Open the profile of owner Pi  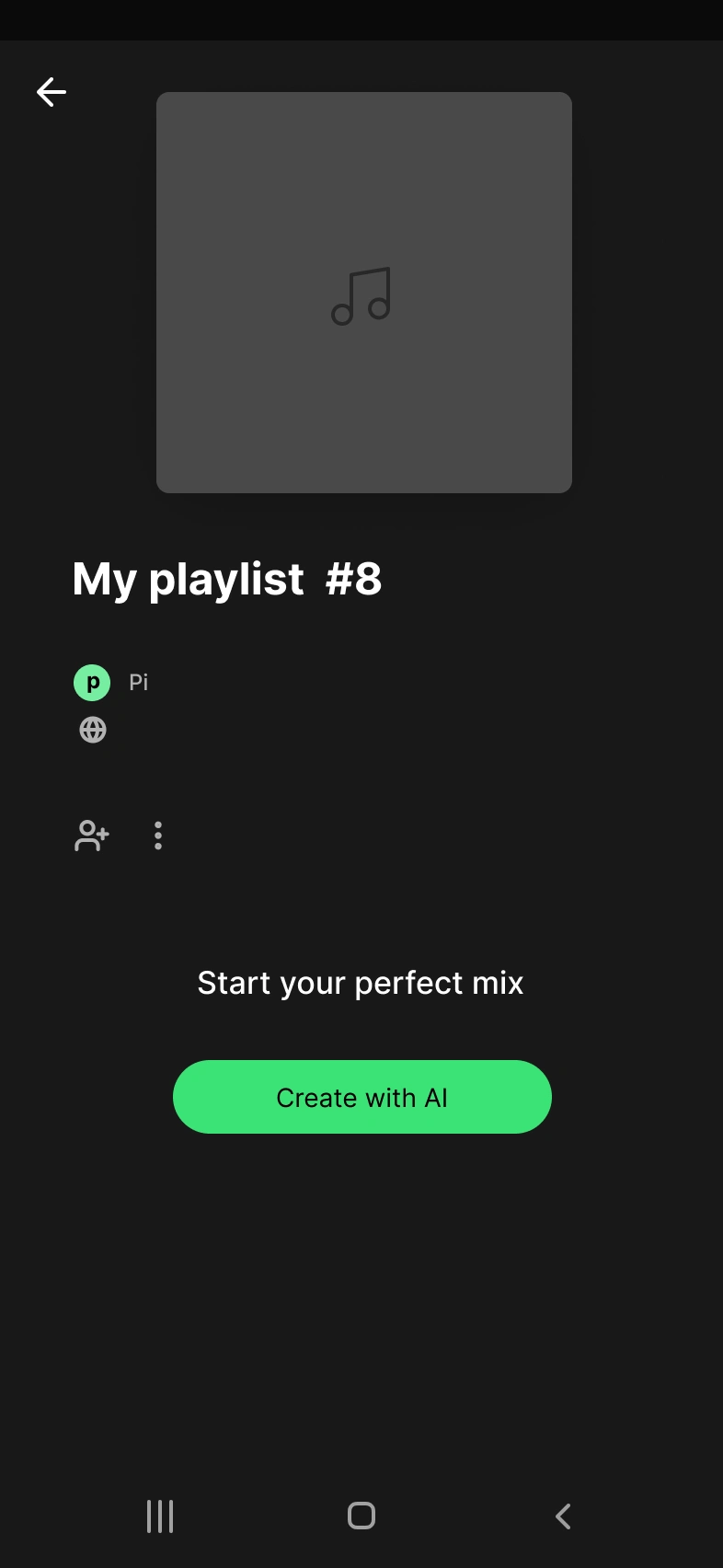coord(112,683)
